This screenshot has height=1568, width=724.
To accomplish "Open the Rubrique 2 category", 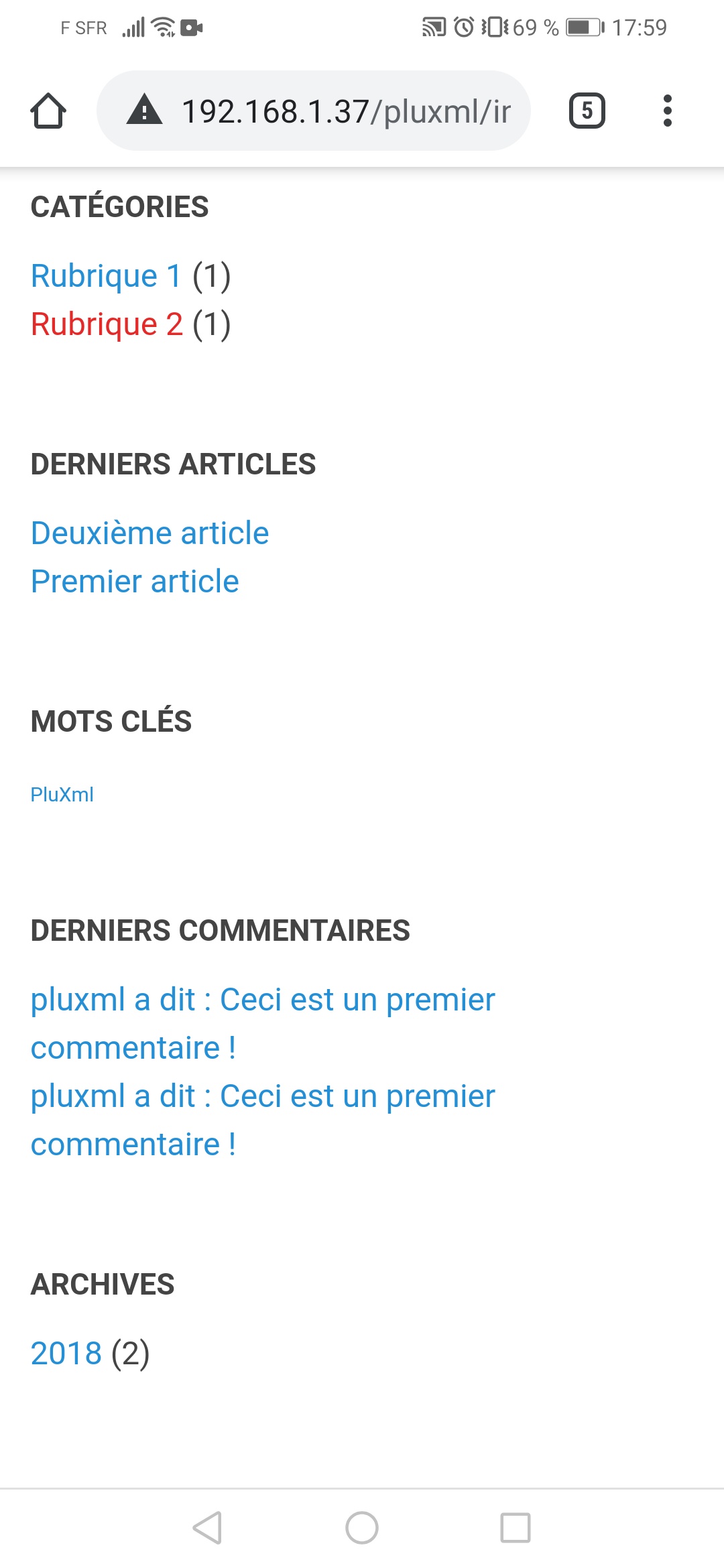I will (106, 324).
